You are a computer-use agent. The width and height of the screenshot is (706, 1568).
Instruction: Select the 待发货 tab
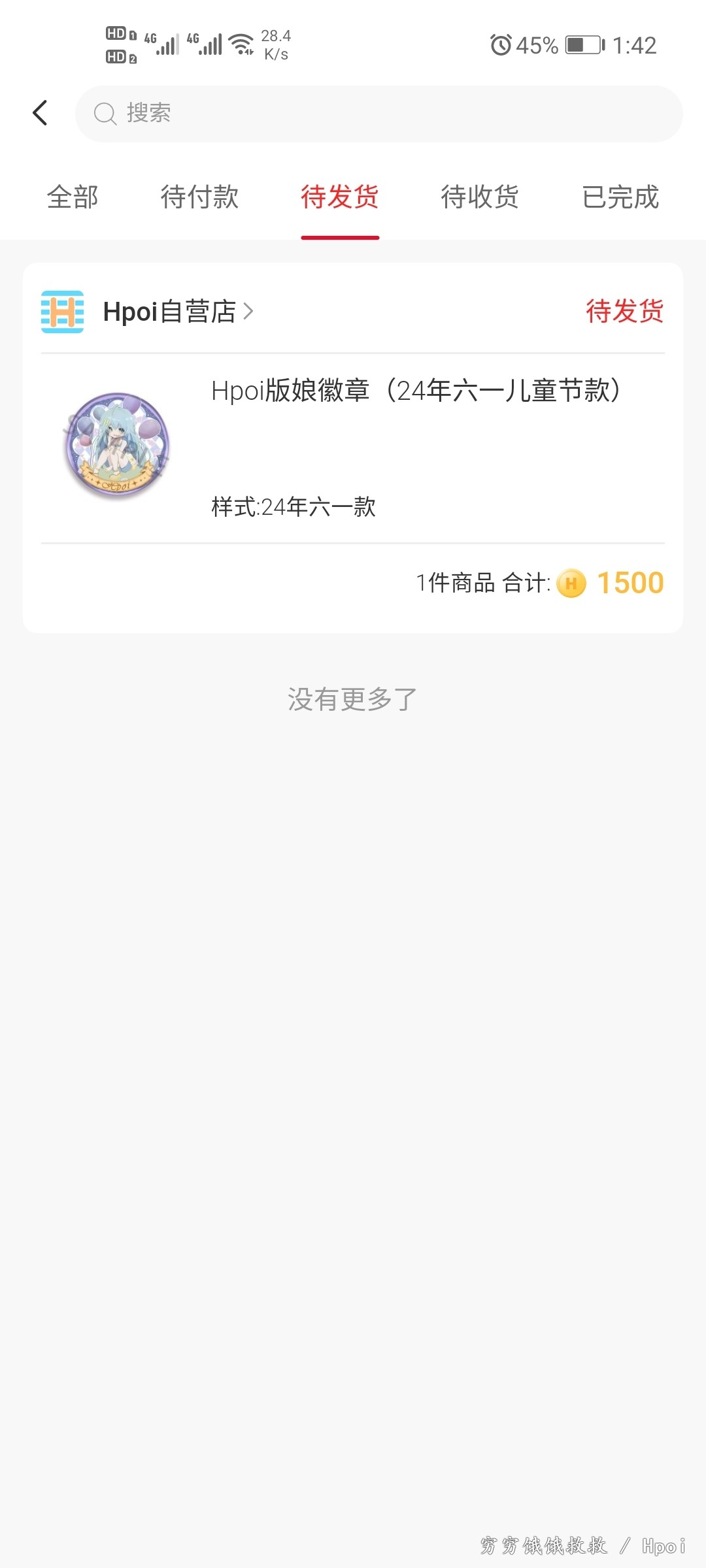340,197
